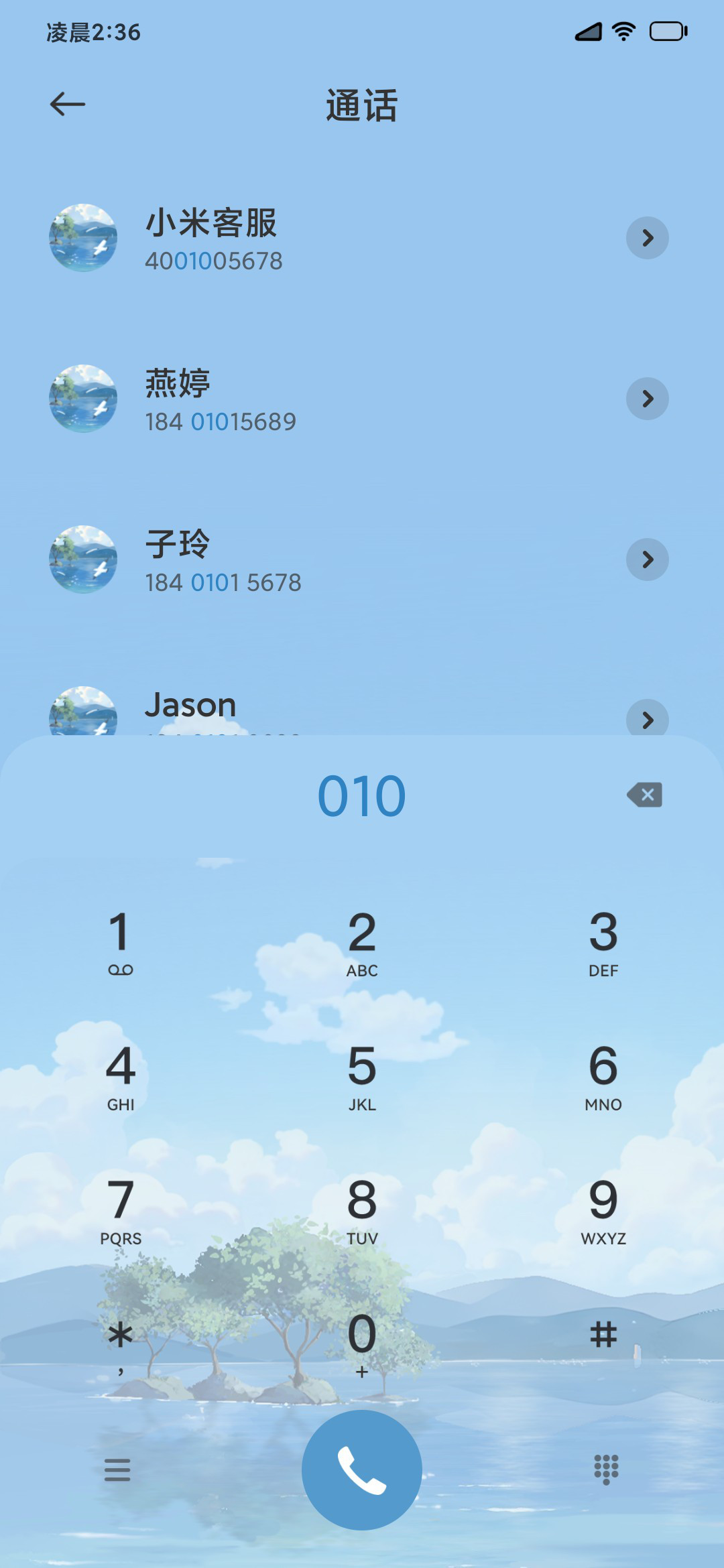
Task: Go back using the top-left arrow
Action: tap(68, 105)
